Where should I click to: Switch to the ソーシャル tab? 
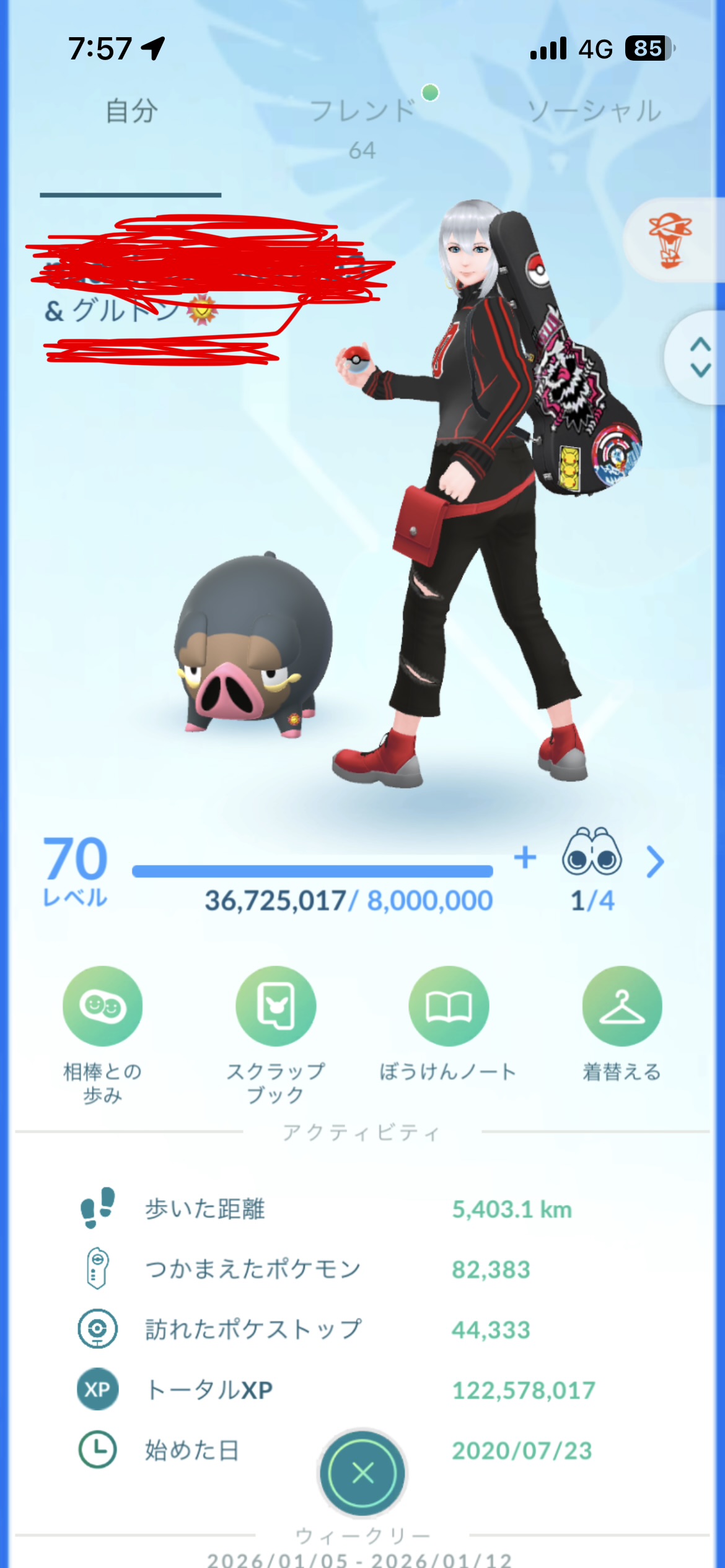(x=594, y=112)
